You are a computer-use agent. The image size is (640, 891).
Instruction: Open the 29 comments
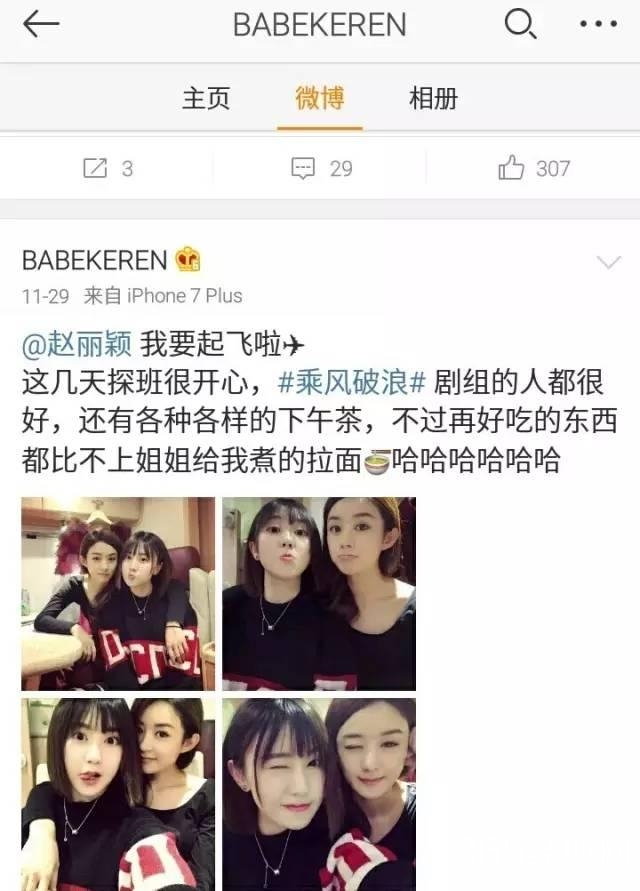click(x=321, y=168)
